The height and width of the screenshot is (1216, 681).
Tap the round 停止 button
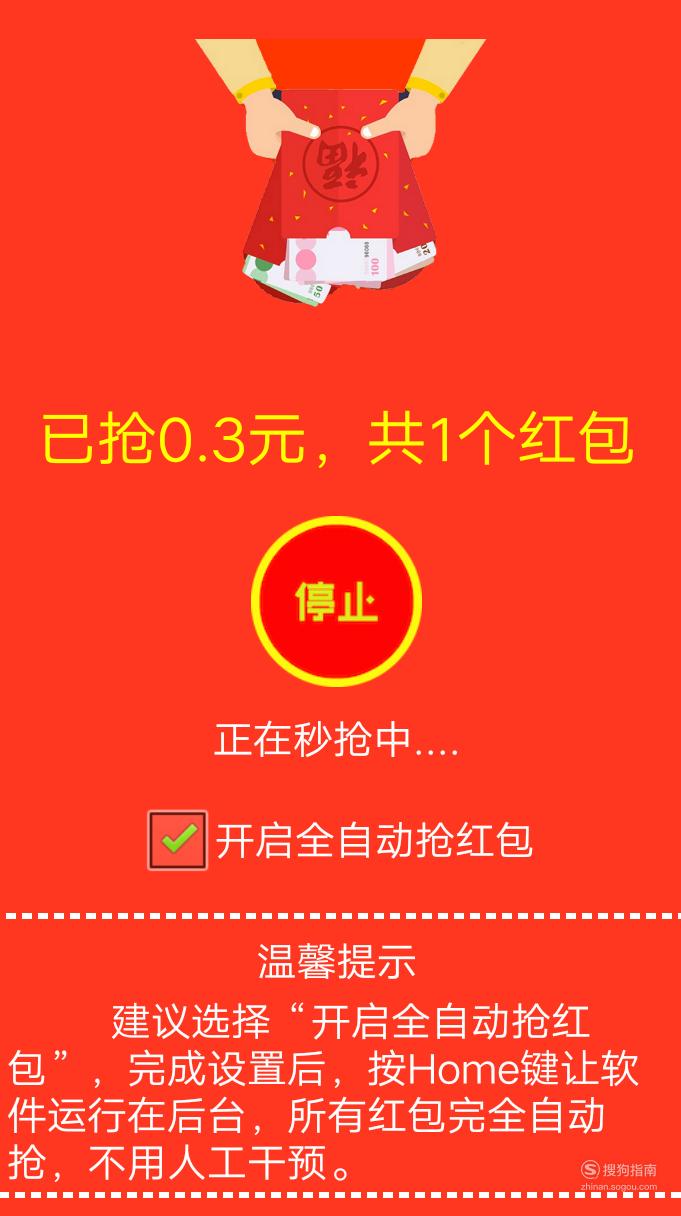[336, 602]
